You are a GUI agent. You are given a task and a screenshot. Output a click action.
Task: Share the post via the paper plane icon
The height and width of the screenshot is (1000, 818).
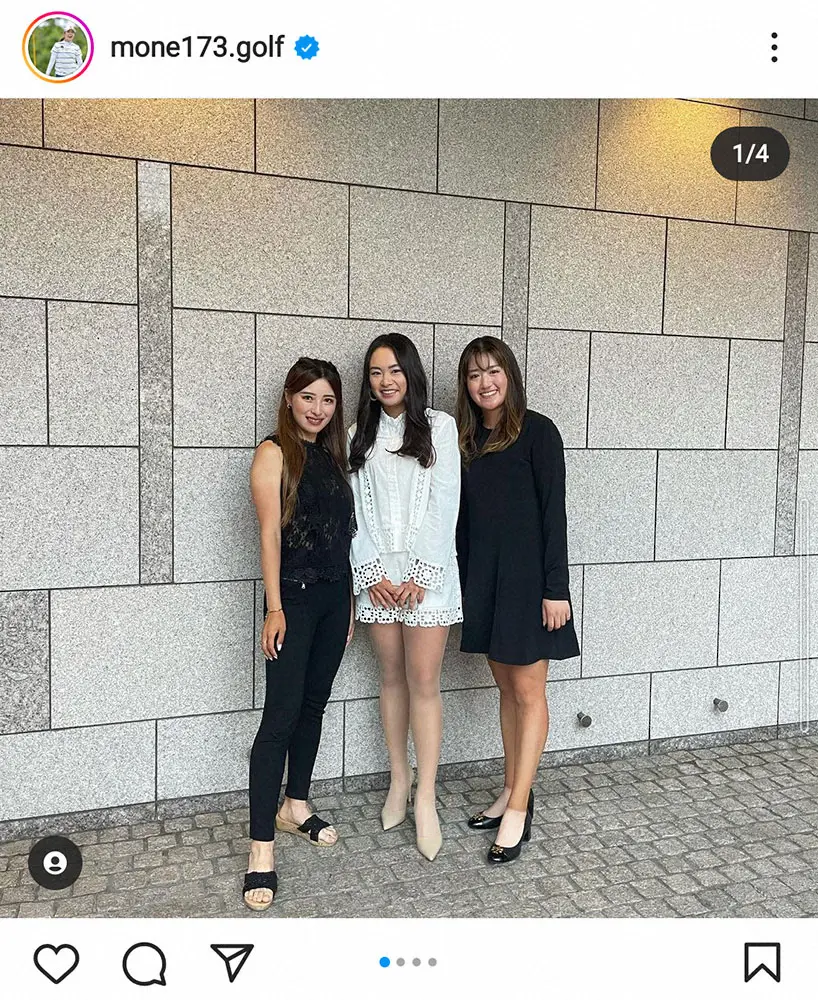pyautogui.click(x=232, y=962)
